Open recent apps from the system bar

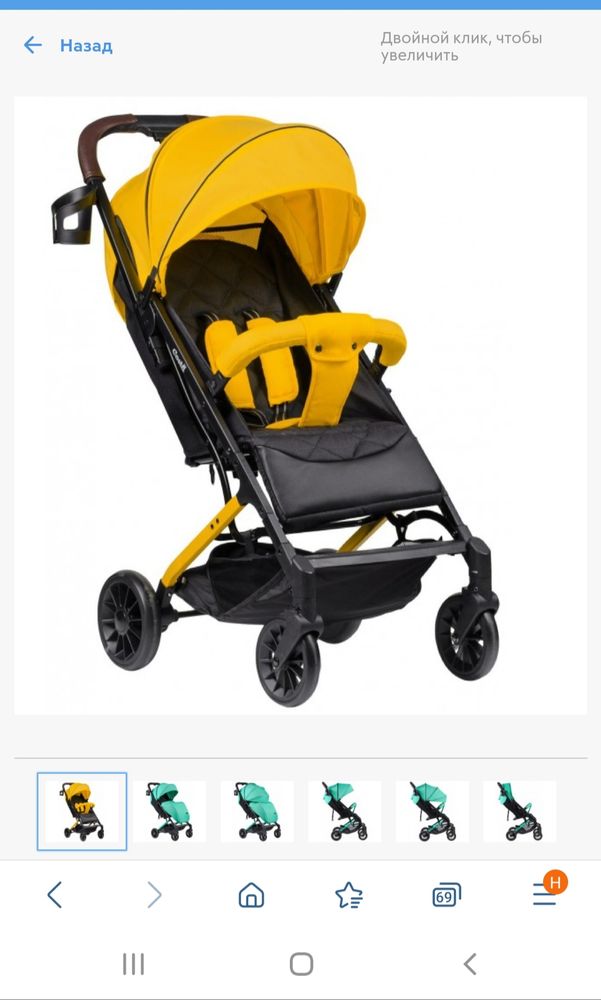[133, 964]
